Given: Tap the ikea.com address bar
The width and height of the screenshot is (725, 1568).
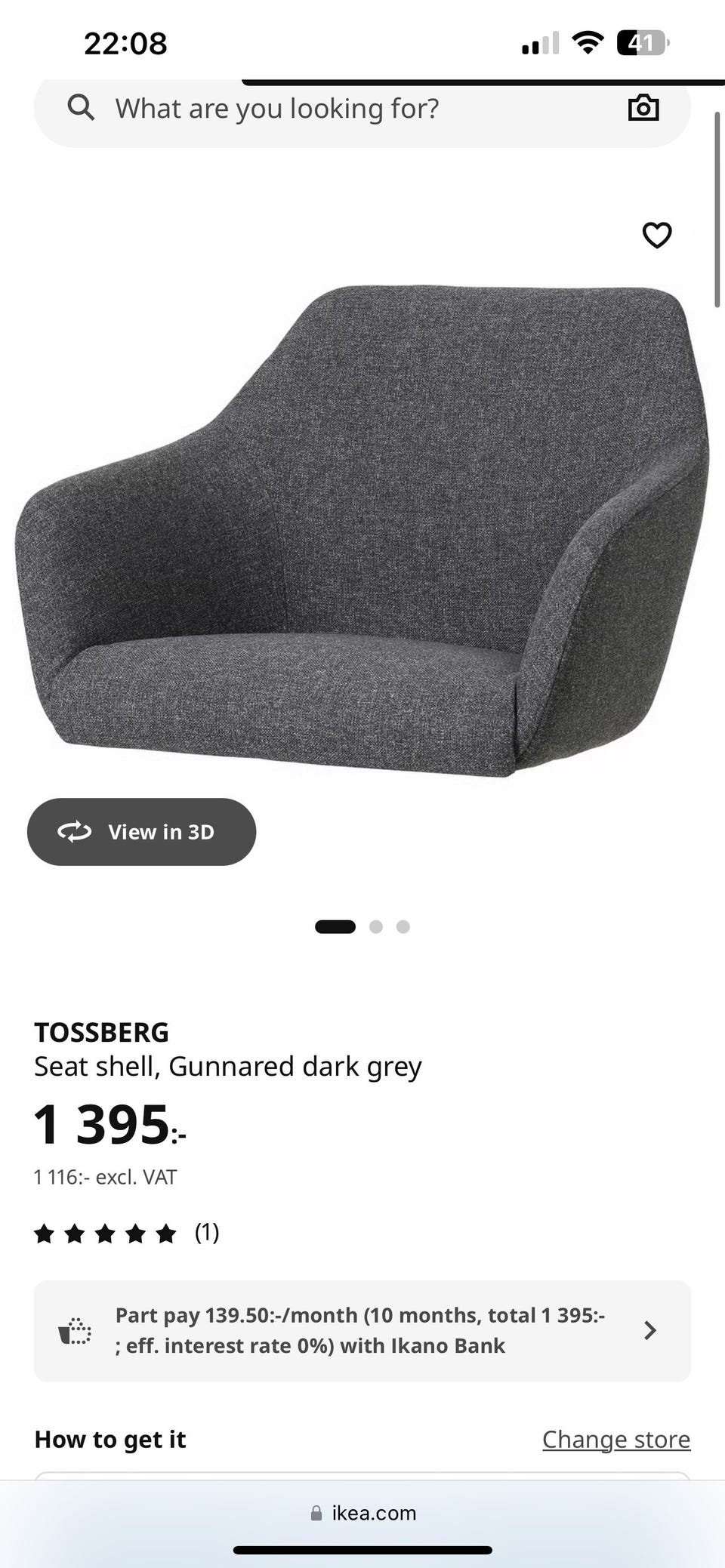Looking at the screenshot, I should coord(363,1513).
